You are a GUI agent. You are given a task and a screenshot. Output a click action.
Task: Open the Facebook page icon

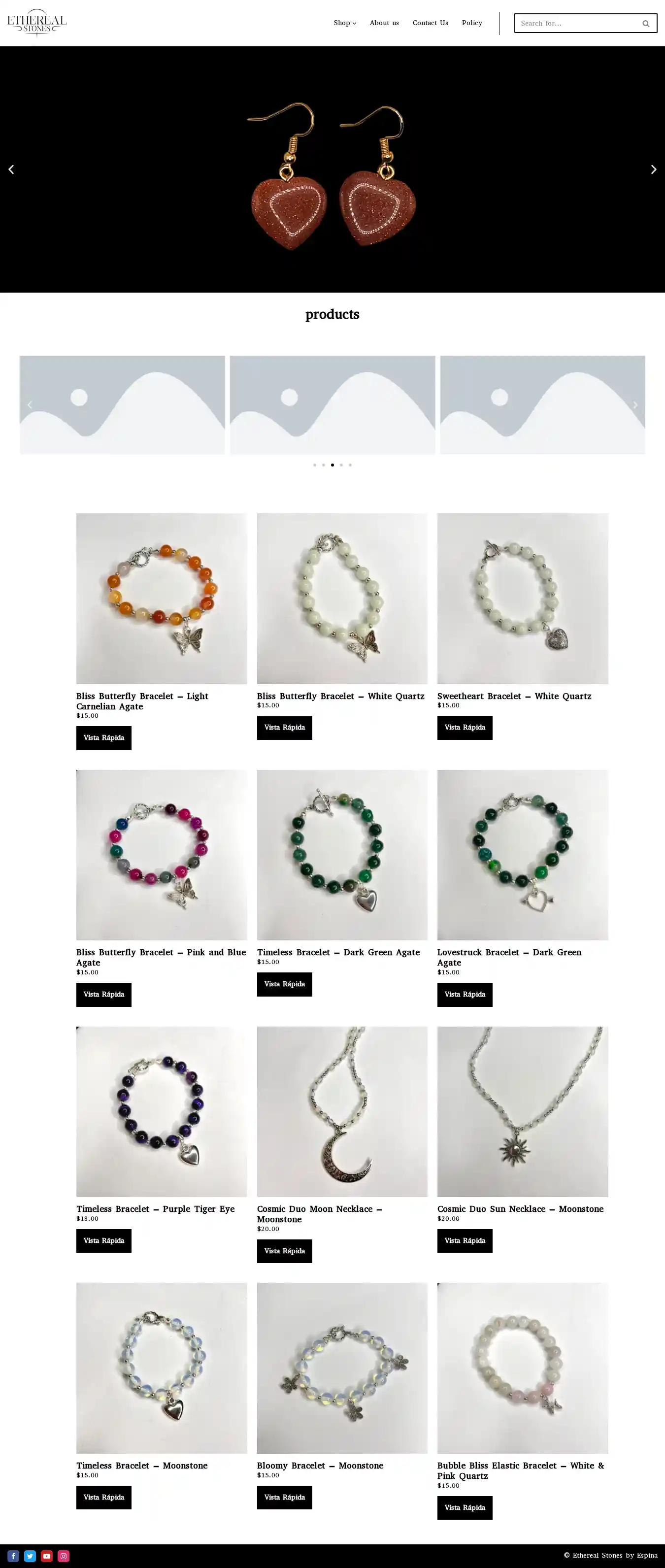click(13, 1555)
